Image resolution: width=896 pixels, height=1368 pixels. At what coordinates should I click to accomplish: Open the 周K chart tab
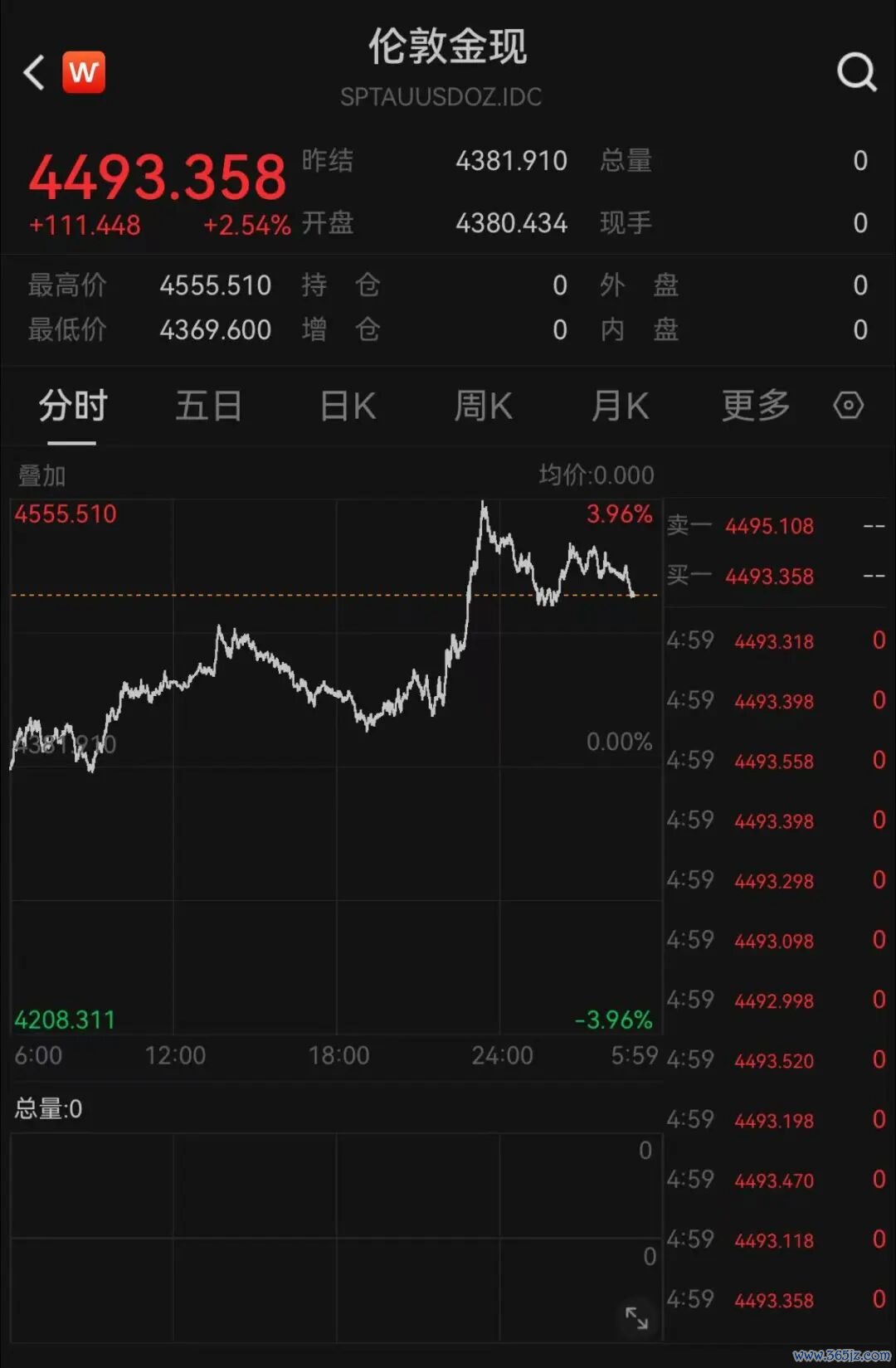click(x=483, y=407)
